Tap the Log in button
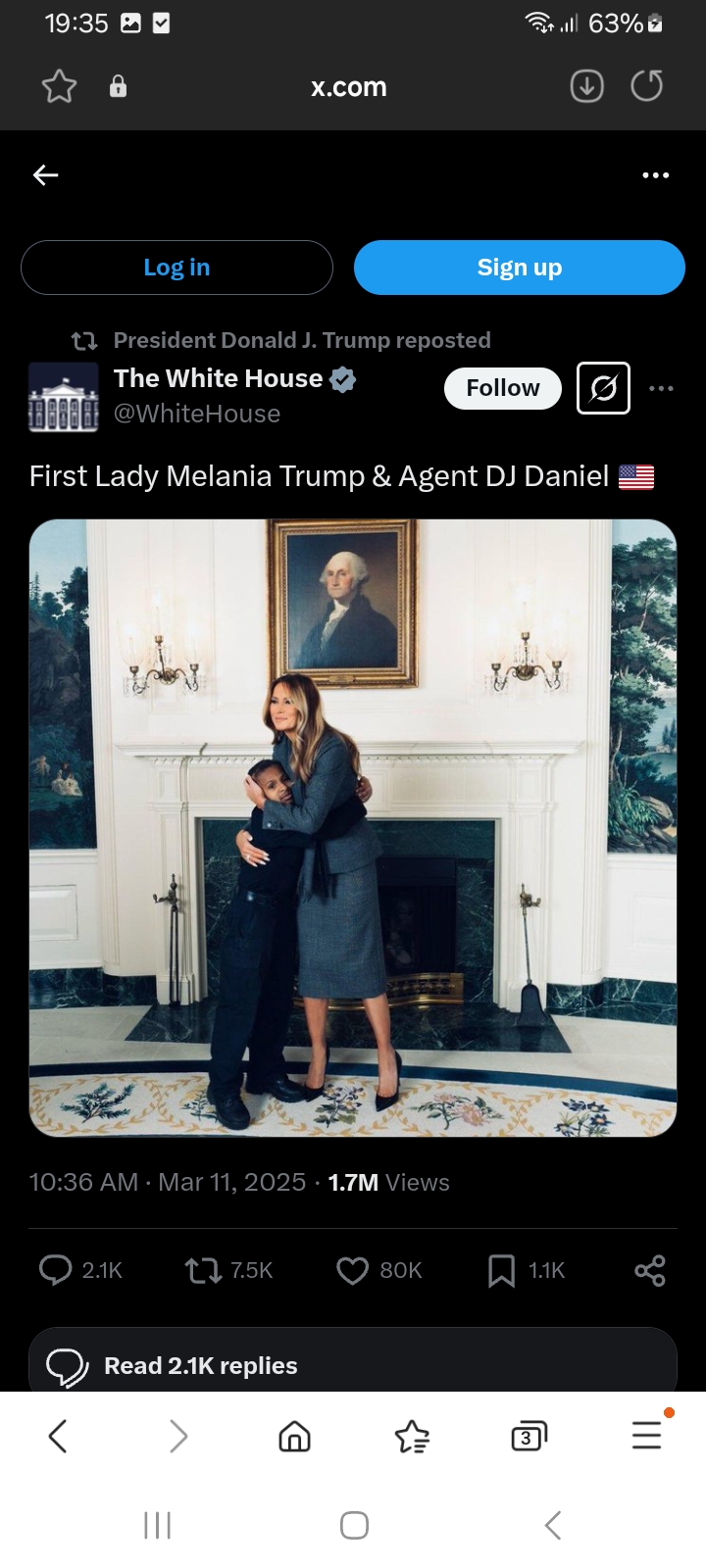The width and height of the screenshot is (706, 1568). (176, 268)
